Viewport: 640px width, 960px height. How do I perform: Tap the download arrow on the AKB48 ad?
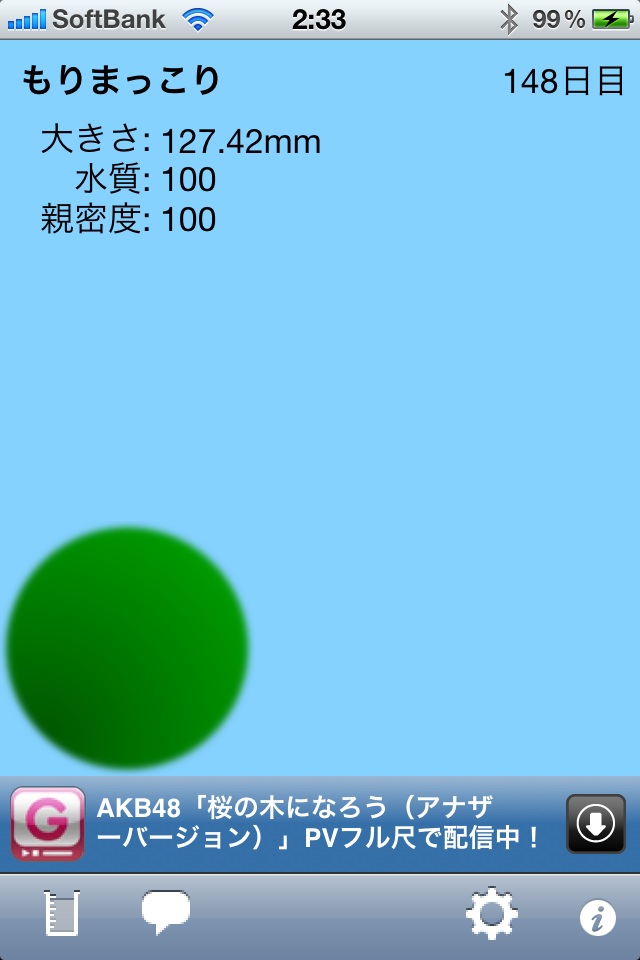tap(596, 824)
